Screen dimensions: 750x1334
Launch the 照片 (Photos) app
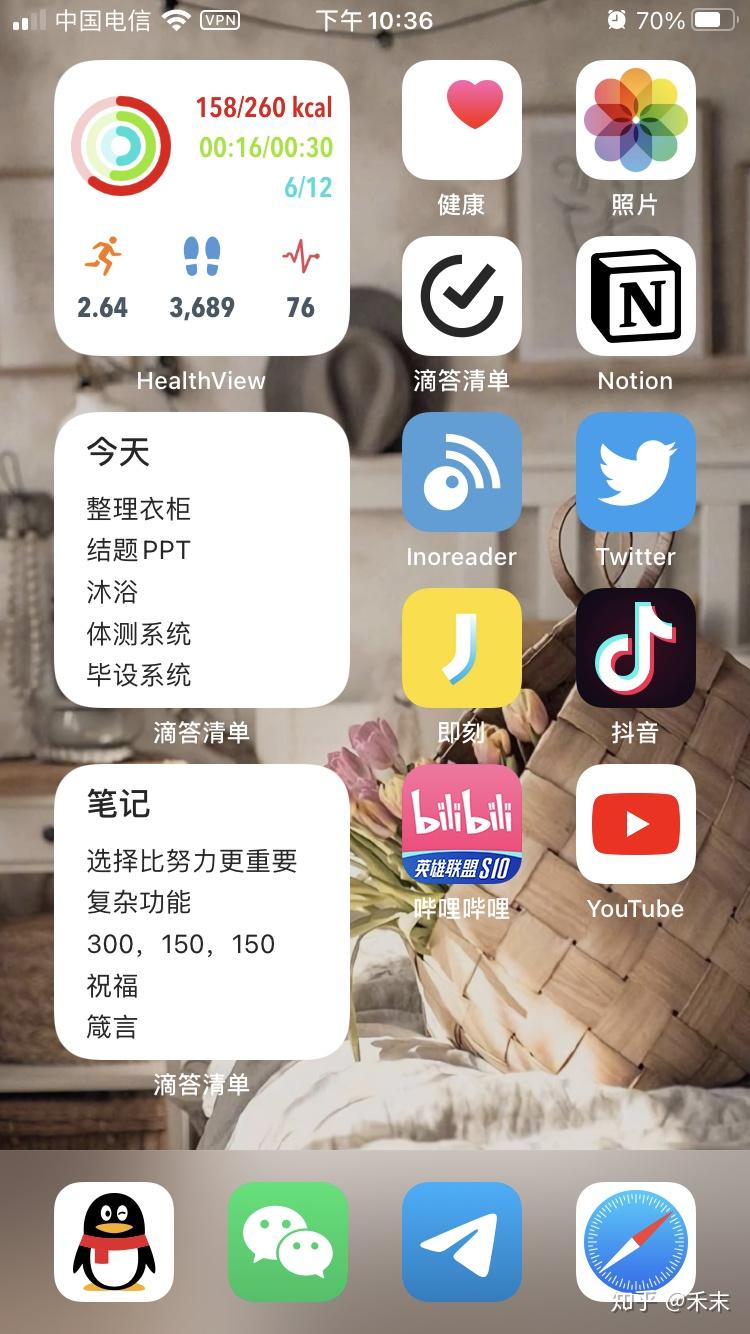click(x=635, y=120)
